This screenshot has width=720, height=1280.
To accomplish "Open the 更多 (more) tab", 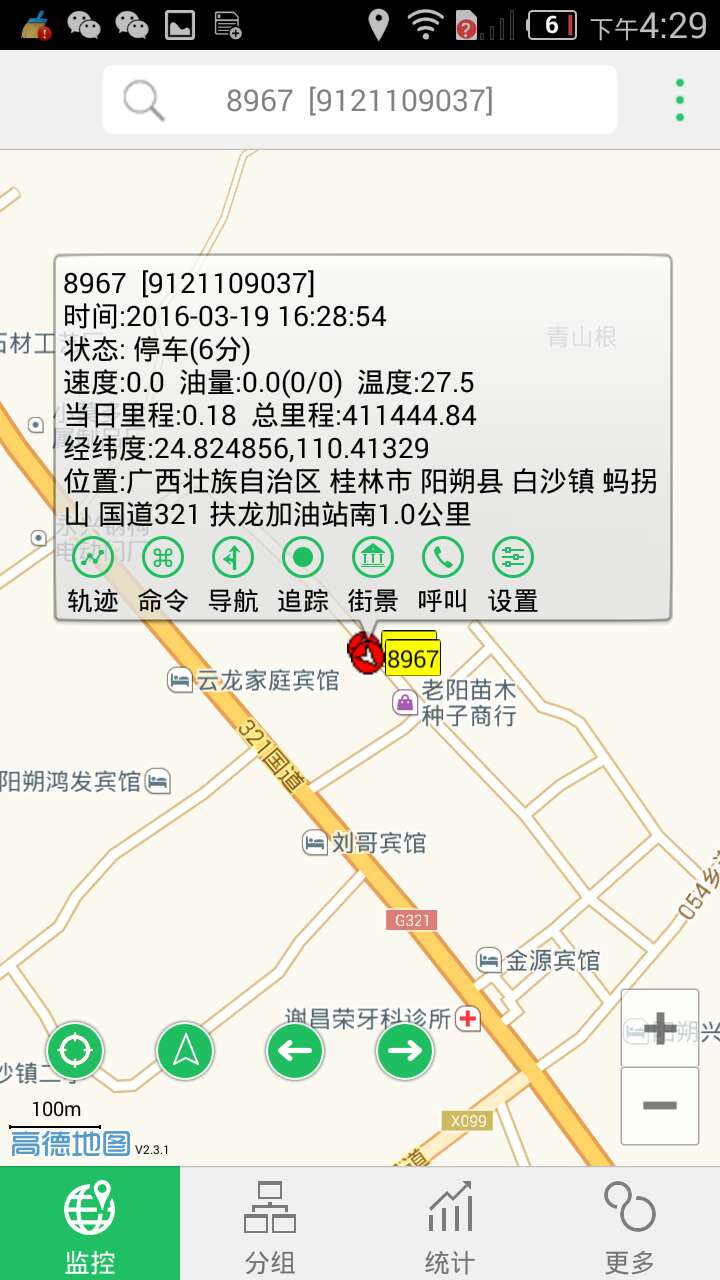I will 630,1220.
